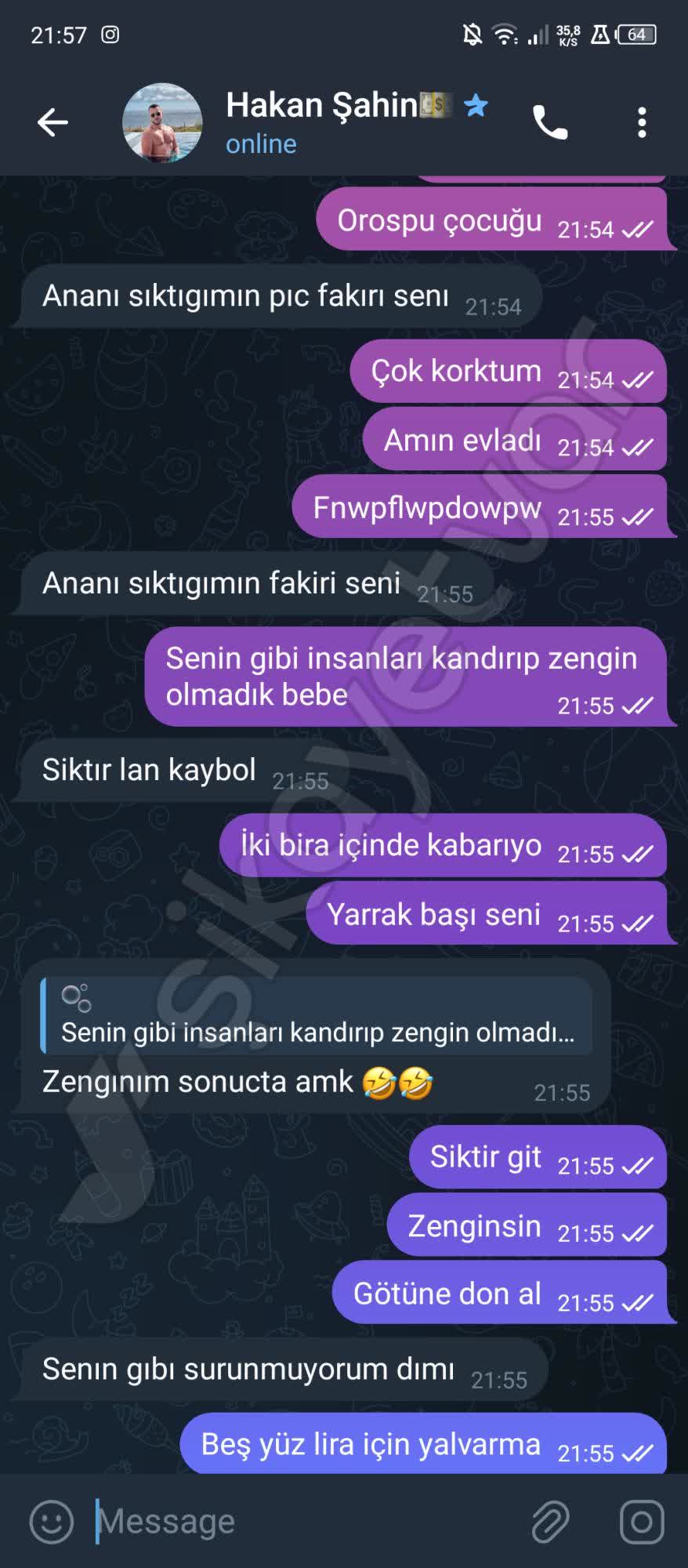Open the camera from the message bar

point(642,1522)
